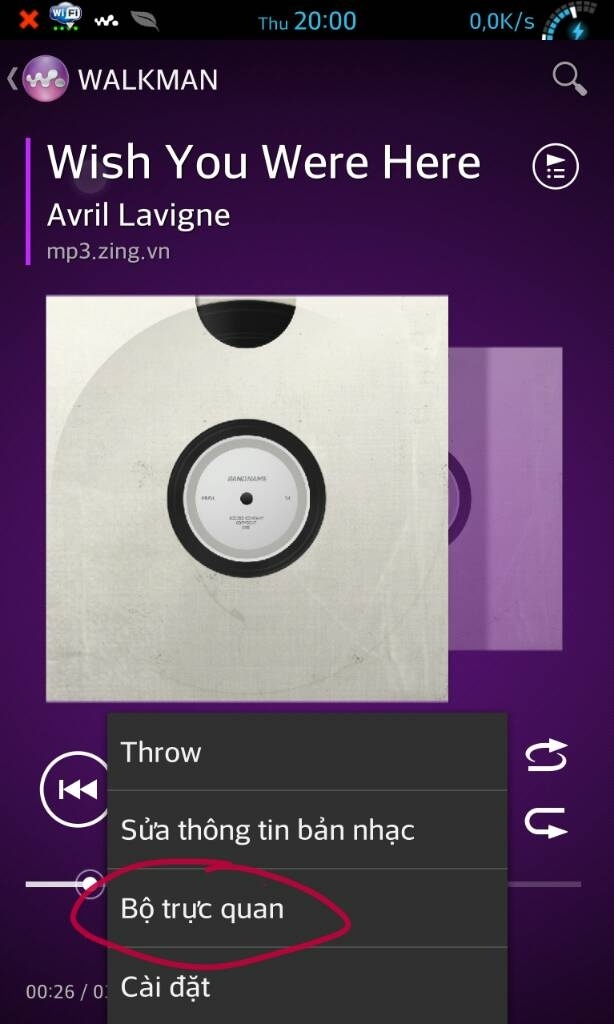Tap the playback progress slider
Image resolution: width=614 pixels, height=1024 pixels.
[x=303, y=884]
